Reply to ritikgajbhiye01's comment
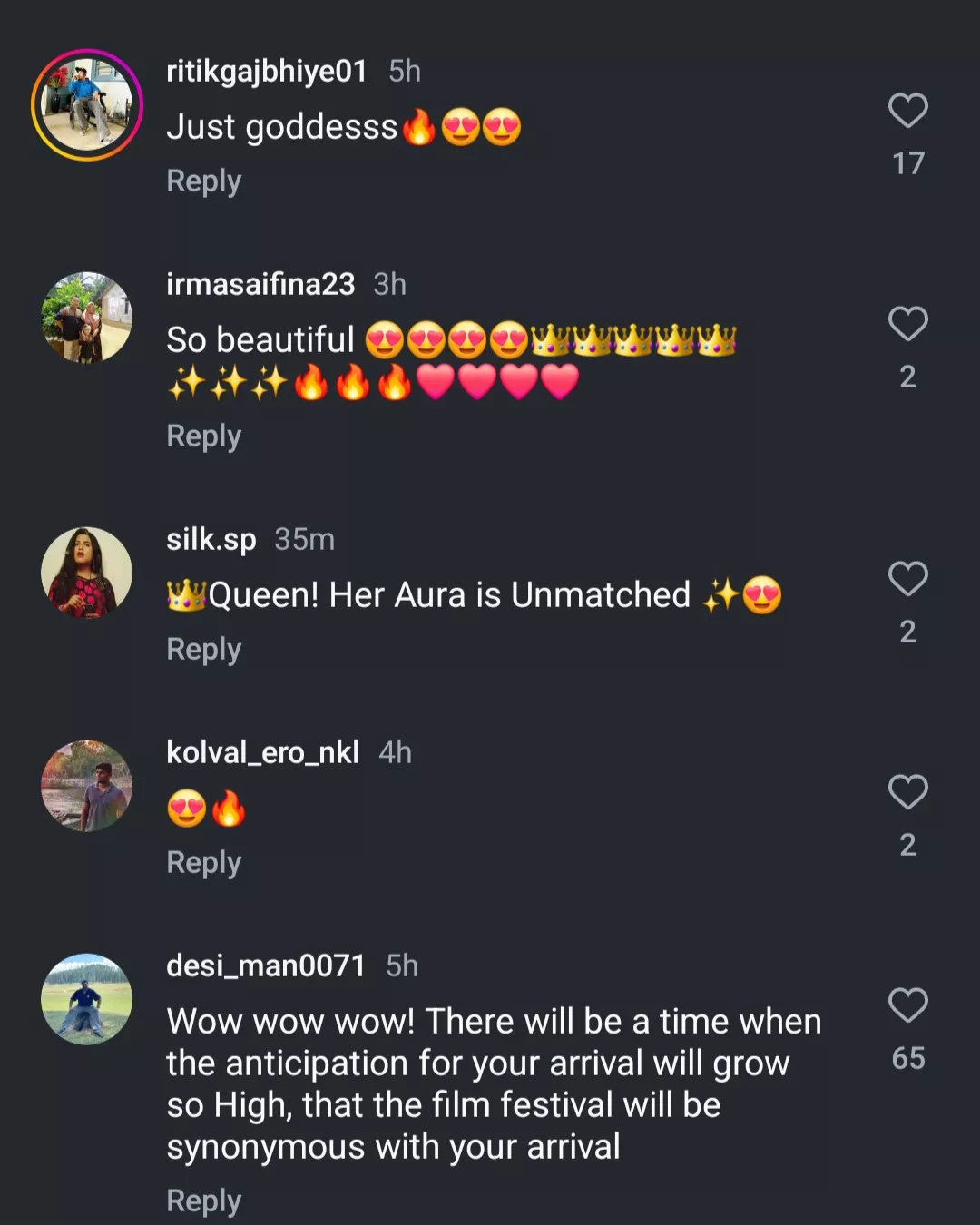The width and height of the screenshot is (980, 1225). pos(203,181)
